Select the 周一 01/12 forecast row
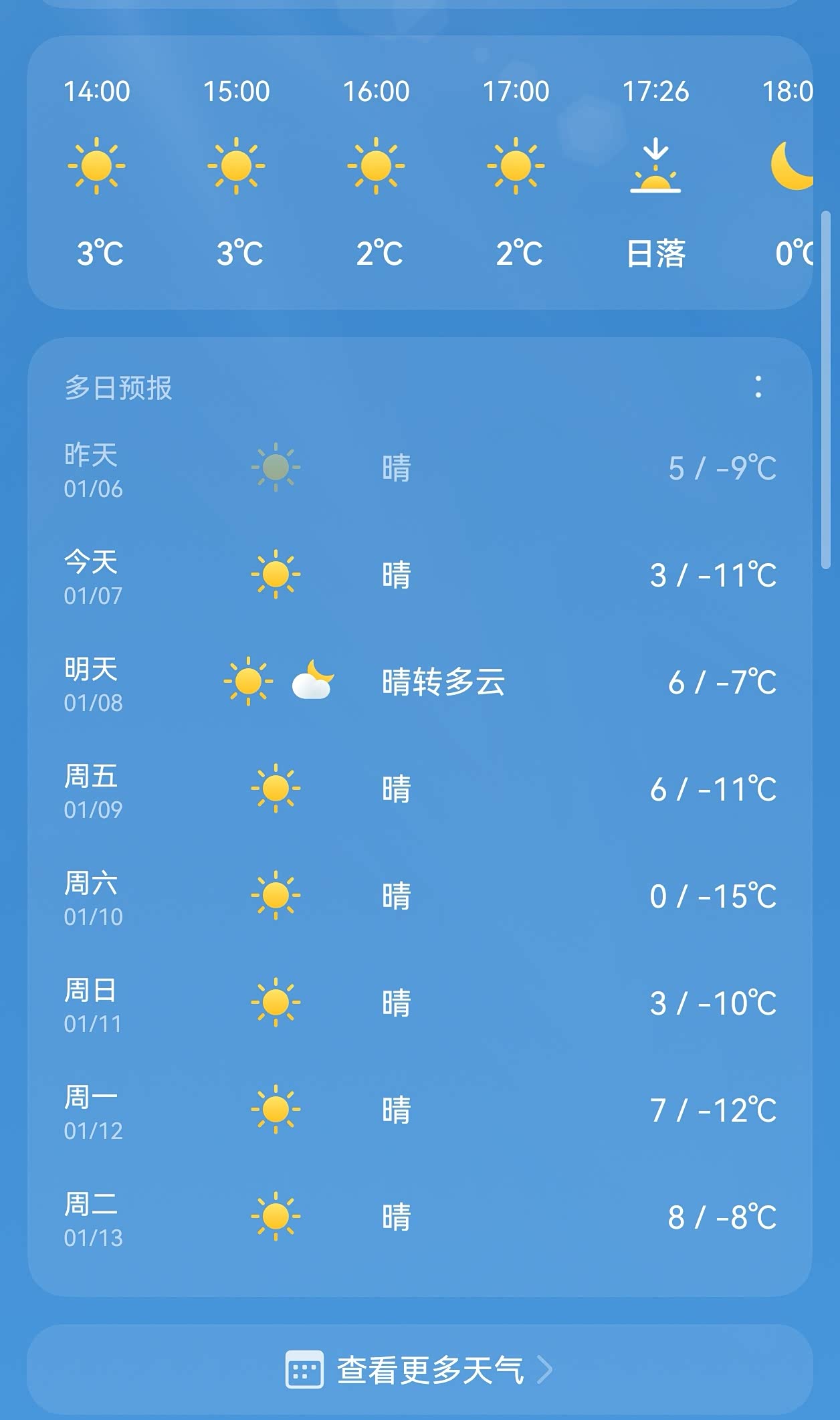Viewport: 840px width, 1420px height. pyautogui.click(x=420, y=1110)
